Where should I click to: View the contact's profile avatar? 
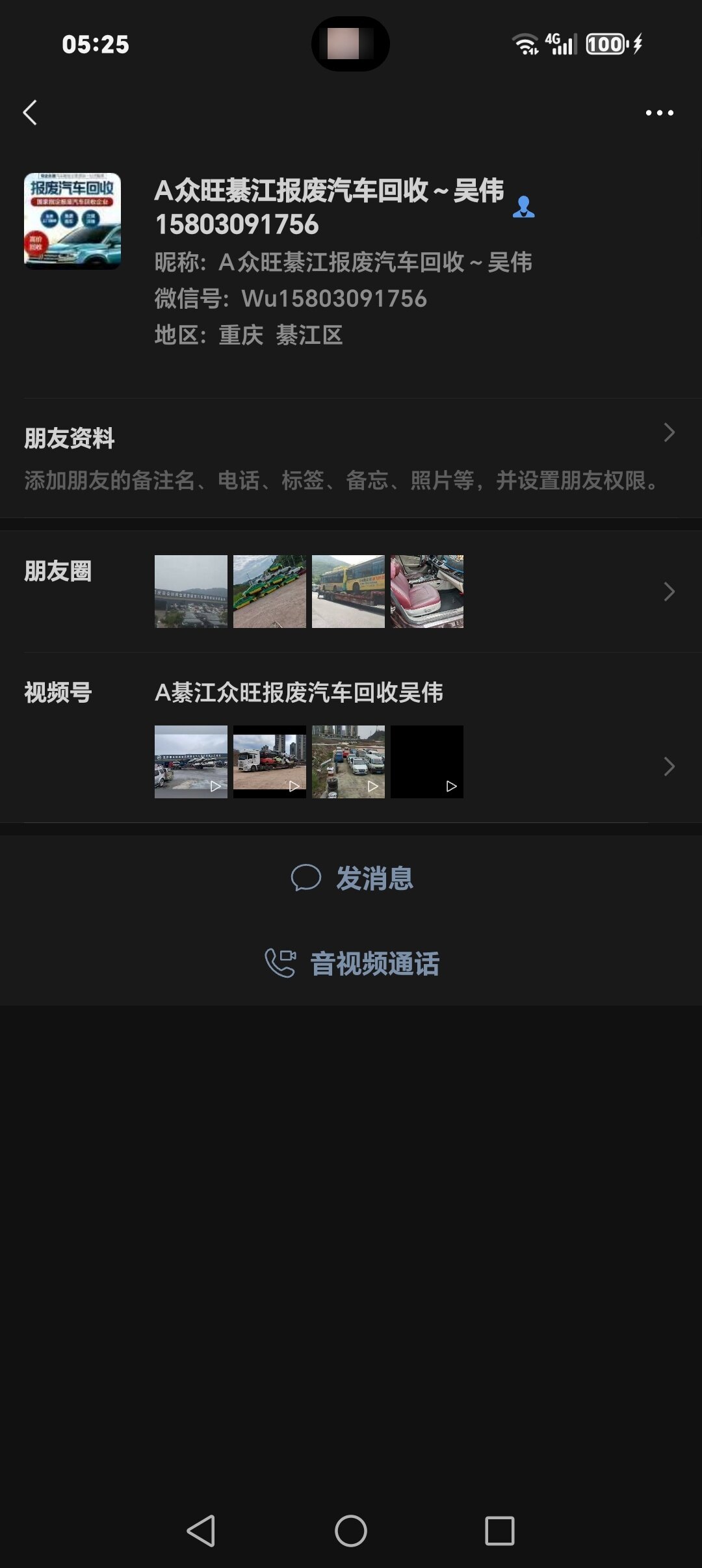72,221
